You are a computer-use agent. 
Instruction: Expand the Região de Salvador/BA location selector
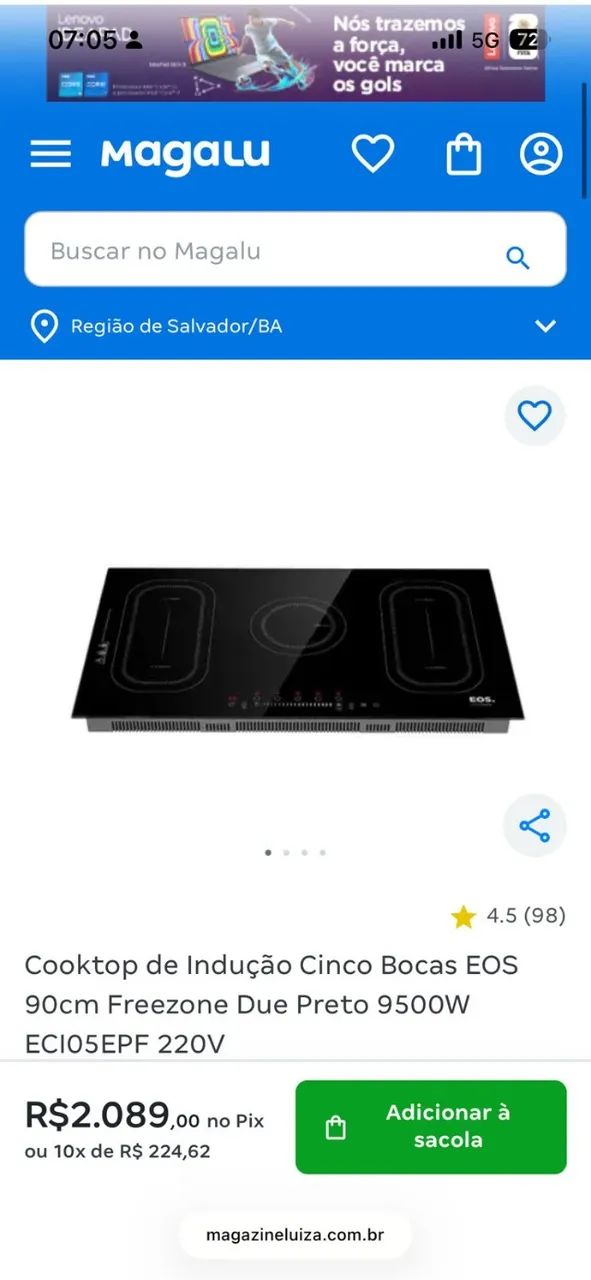[x=295, y=326]
